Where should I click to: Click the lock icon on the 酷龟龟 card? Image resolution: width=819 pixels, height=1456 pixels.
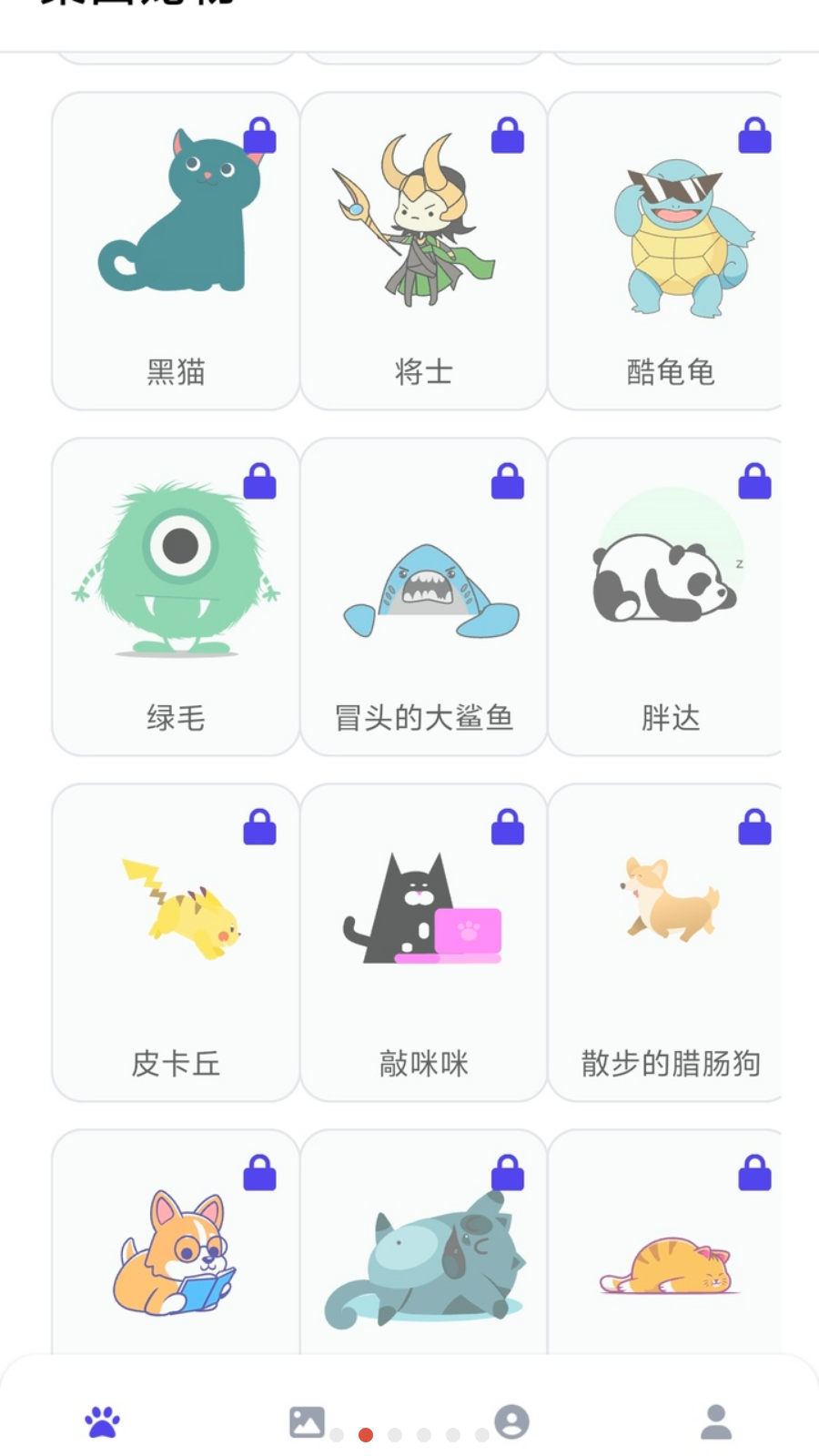(755, 135)
